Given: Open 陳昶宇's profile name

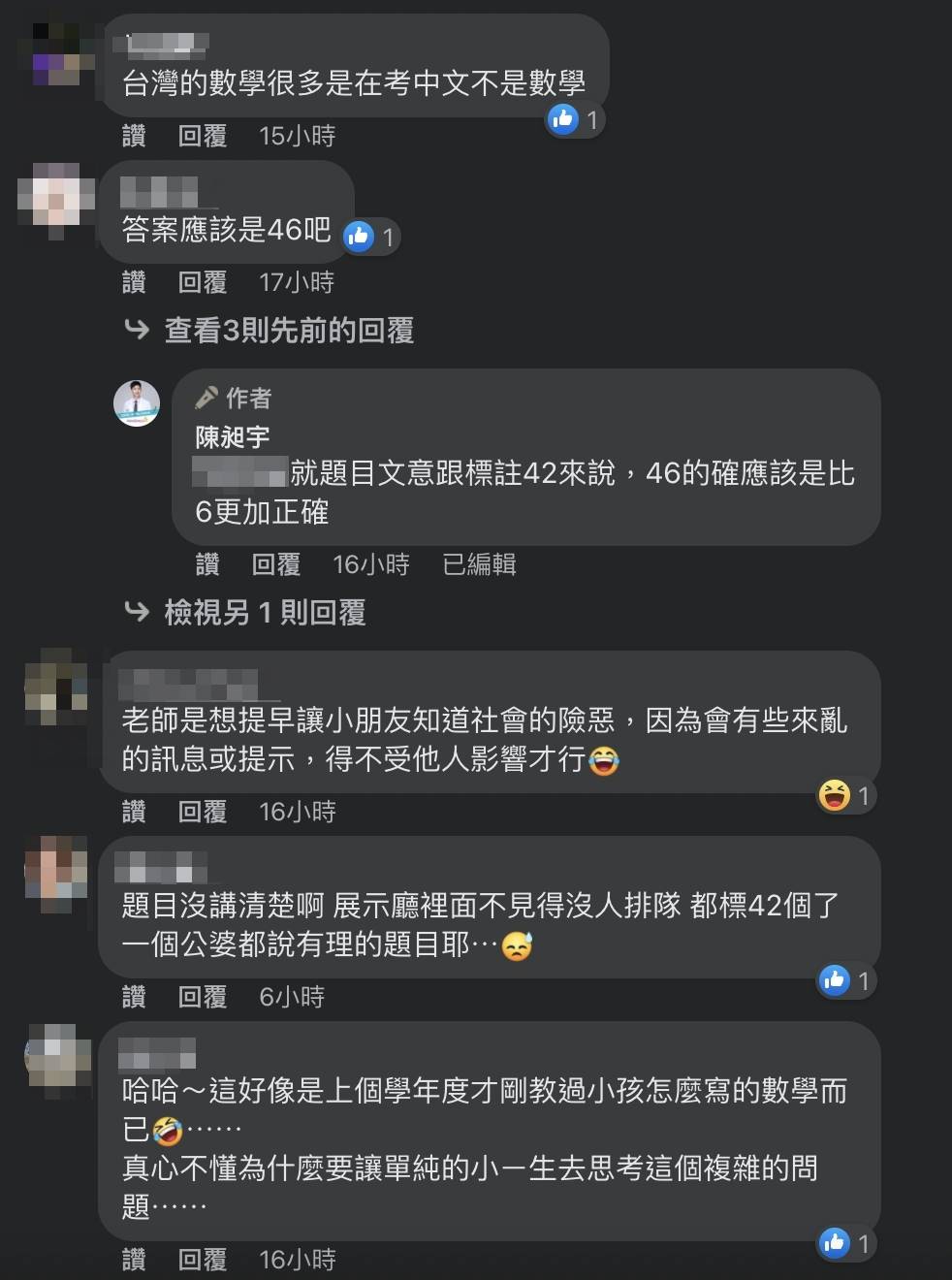Looking at the screenshot, I should click(x=233, y=437).
